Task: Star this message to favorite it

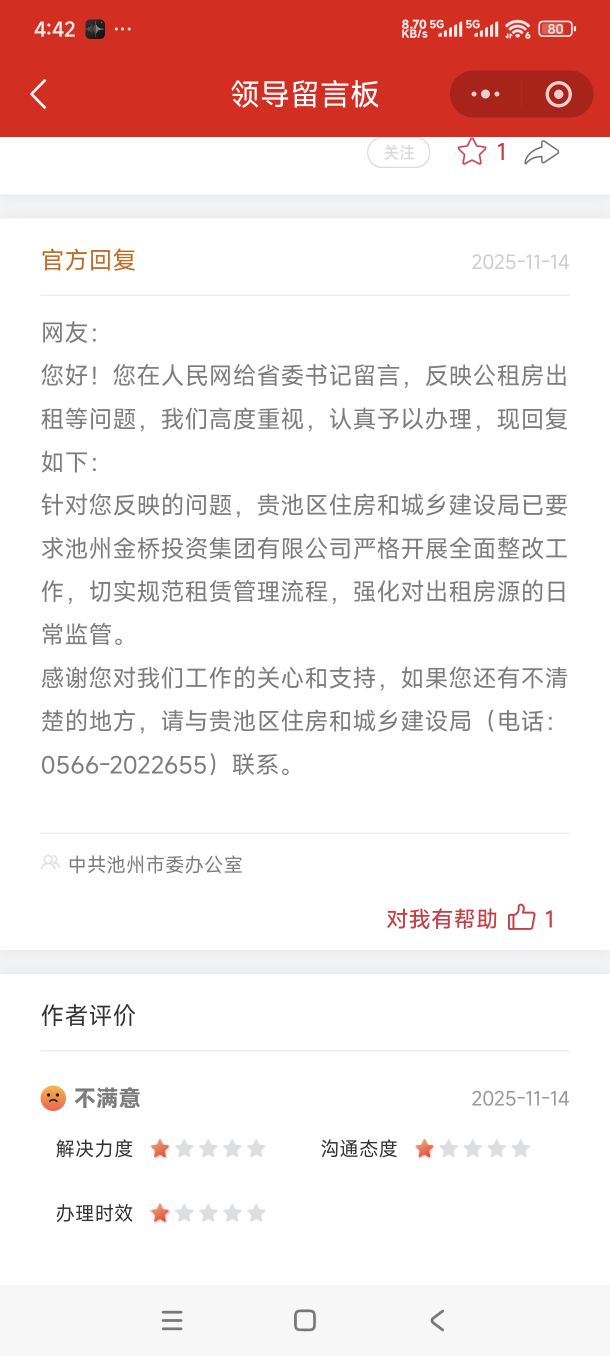Action: click(472, 152)
